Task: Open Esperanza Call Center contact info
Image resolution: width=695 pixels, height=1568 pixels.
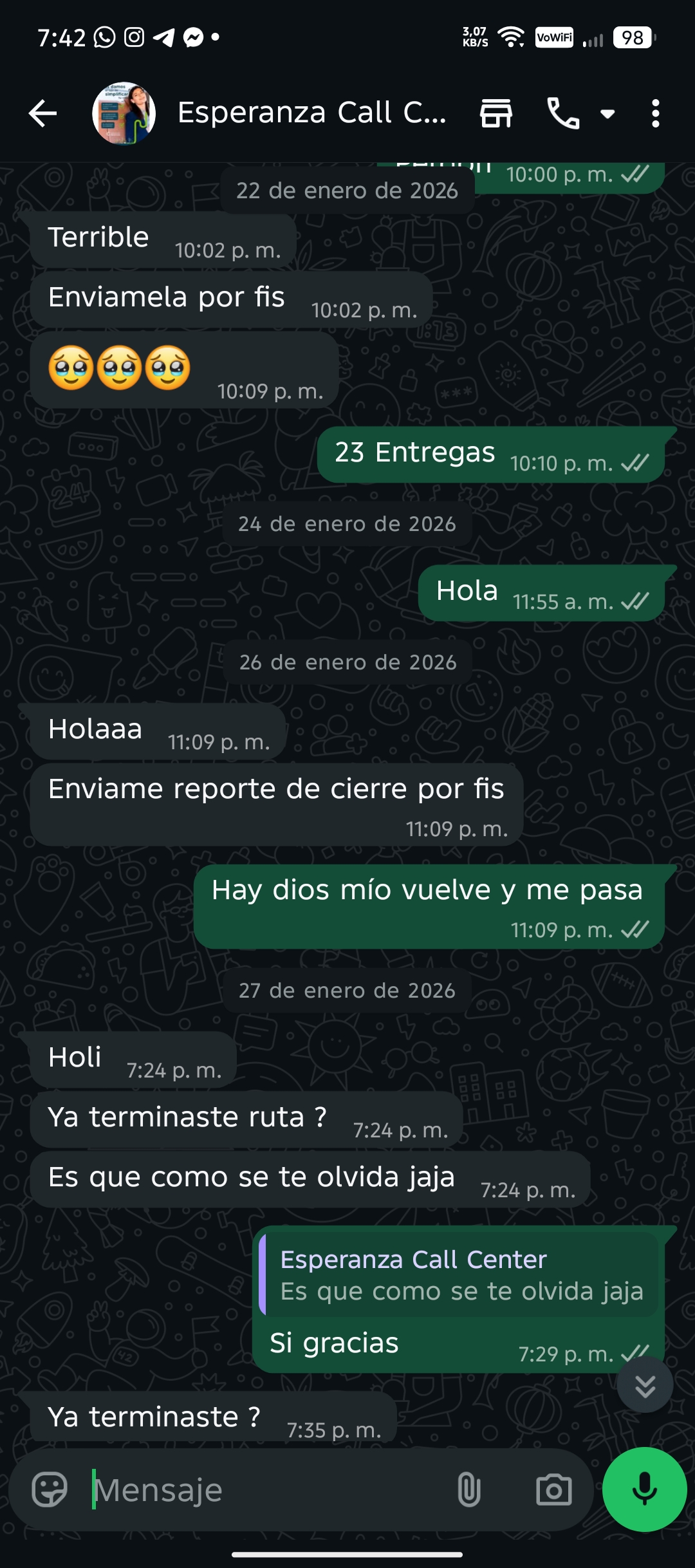Action: pos(311,114)
